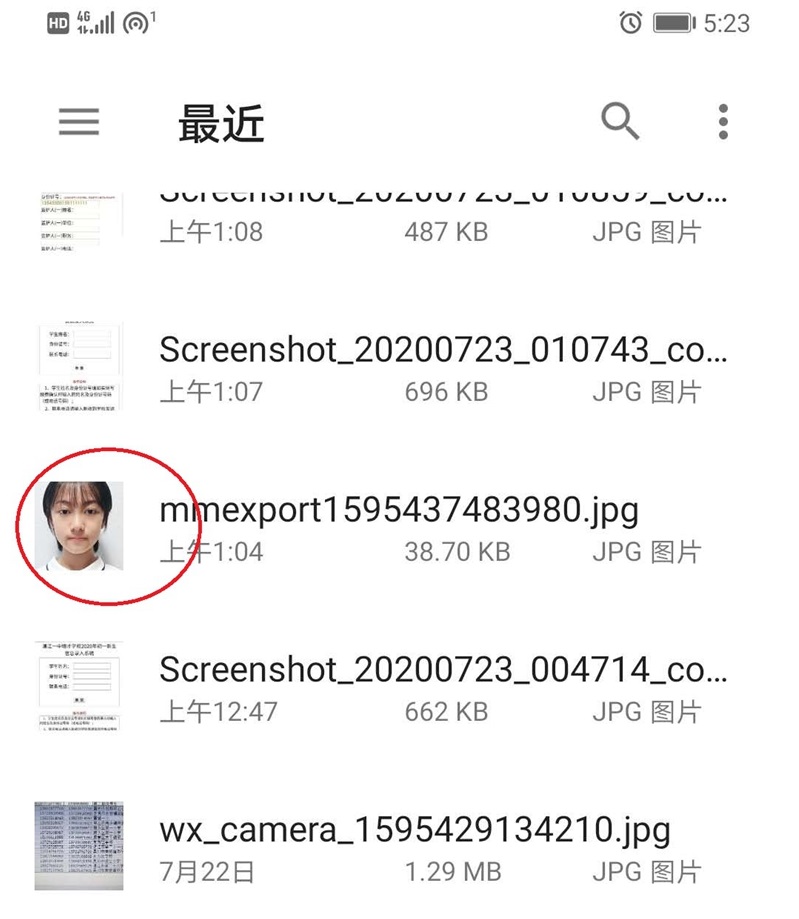This screenshot has height=919, width=799.
Task: Open the hamburger drawer menu
Action: pos(79,122)
